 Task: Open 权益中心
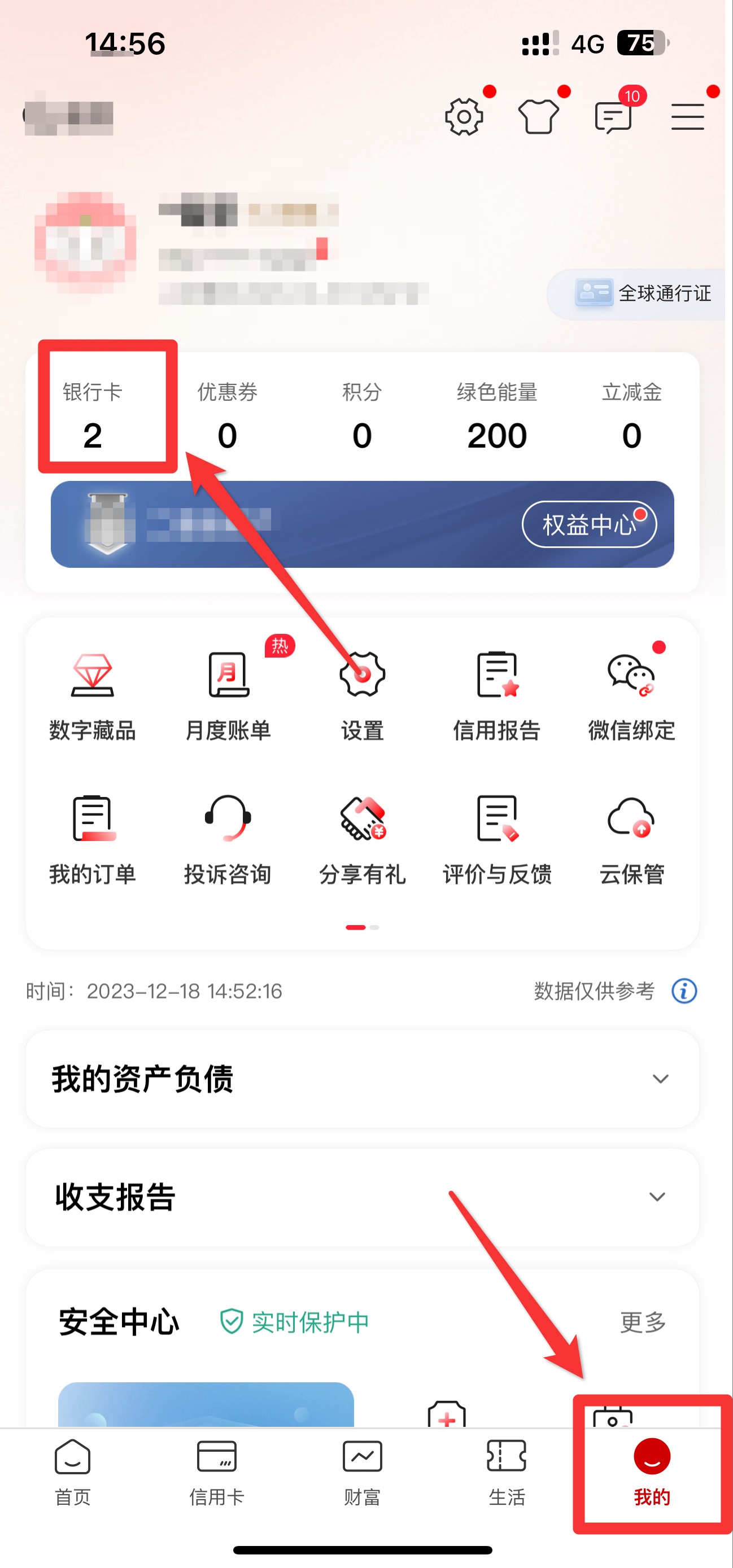588,524
